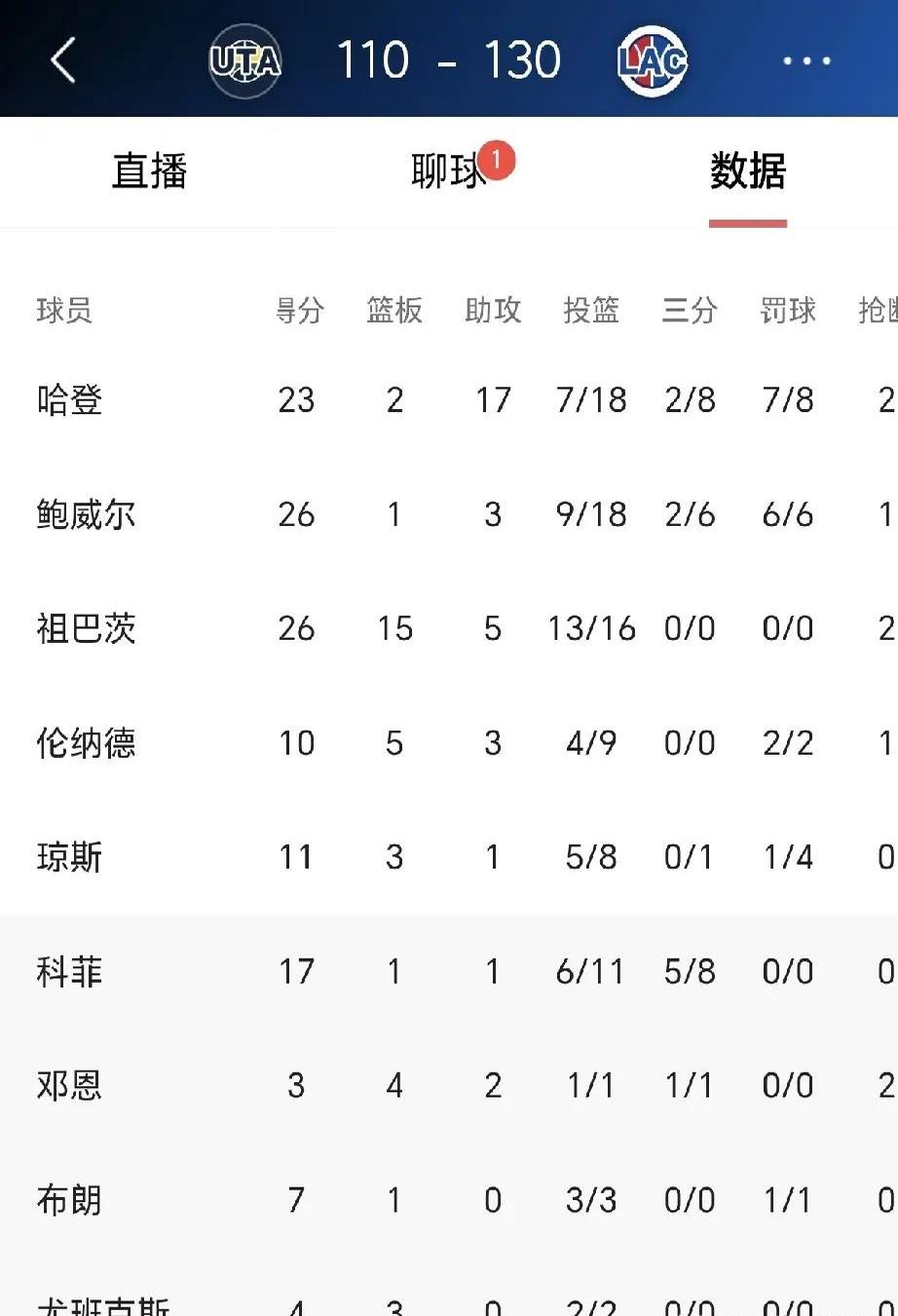Open bench player 科菲's row
The image size is (898, 1316).
click(x=70, y=971)
